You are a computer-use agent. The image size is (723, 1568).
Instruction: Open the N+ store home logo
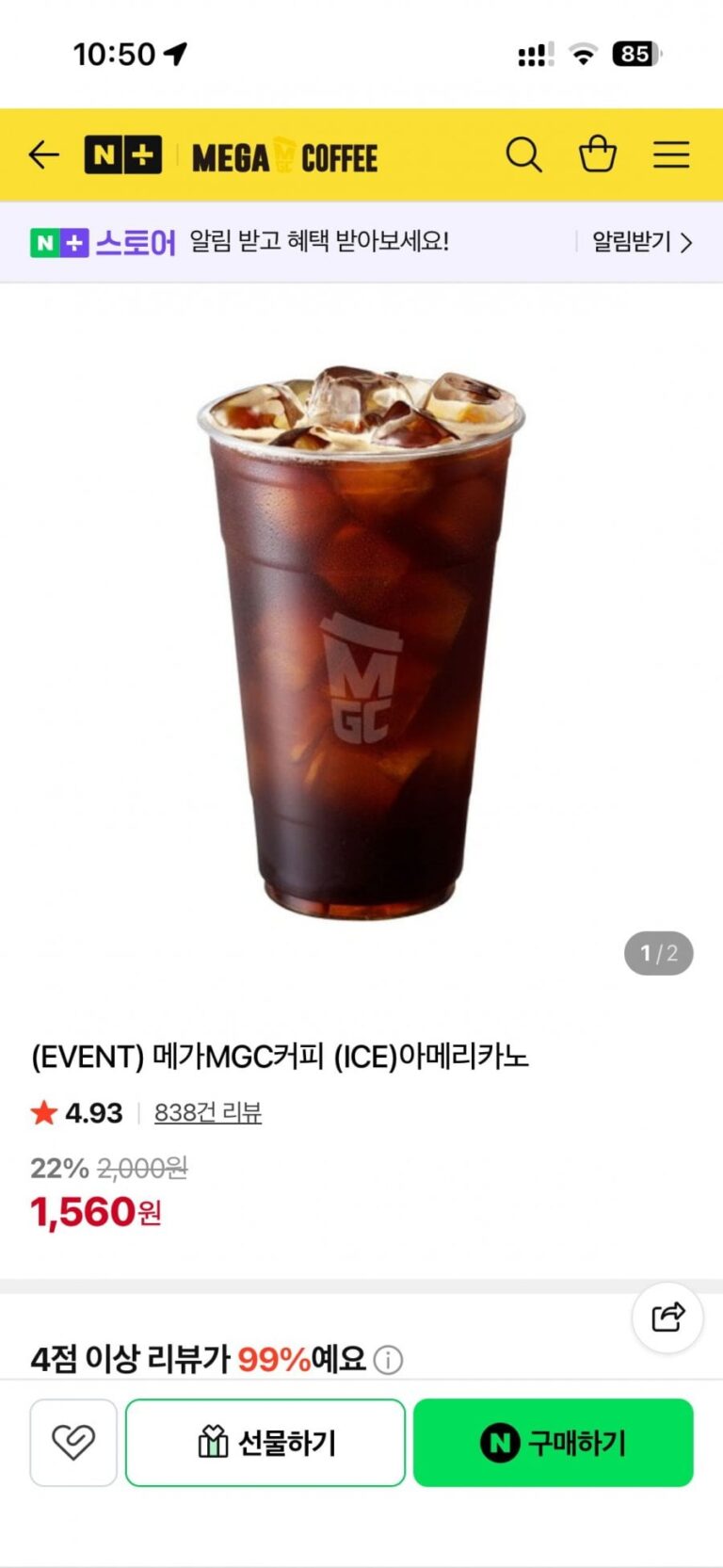coord(123,155)
